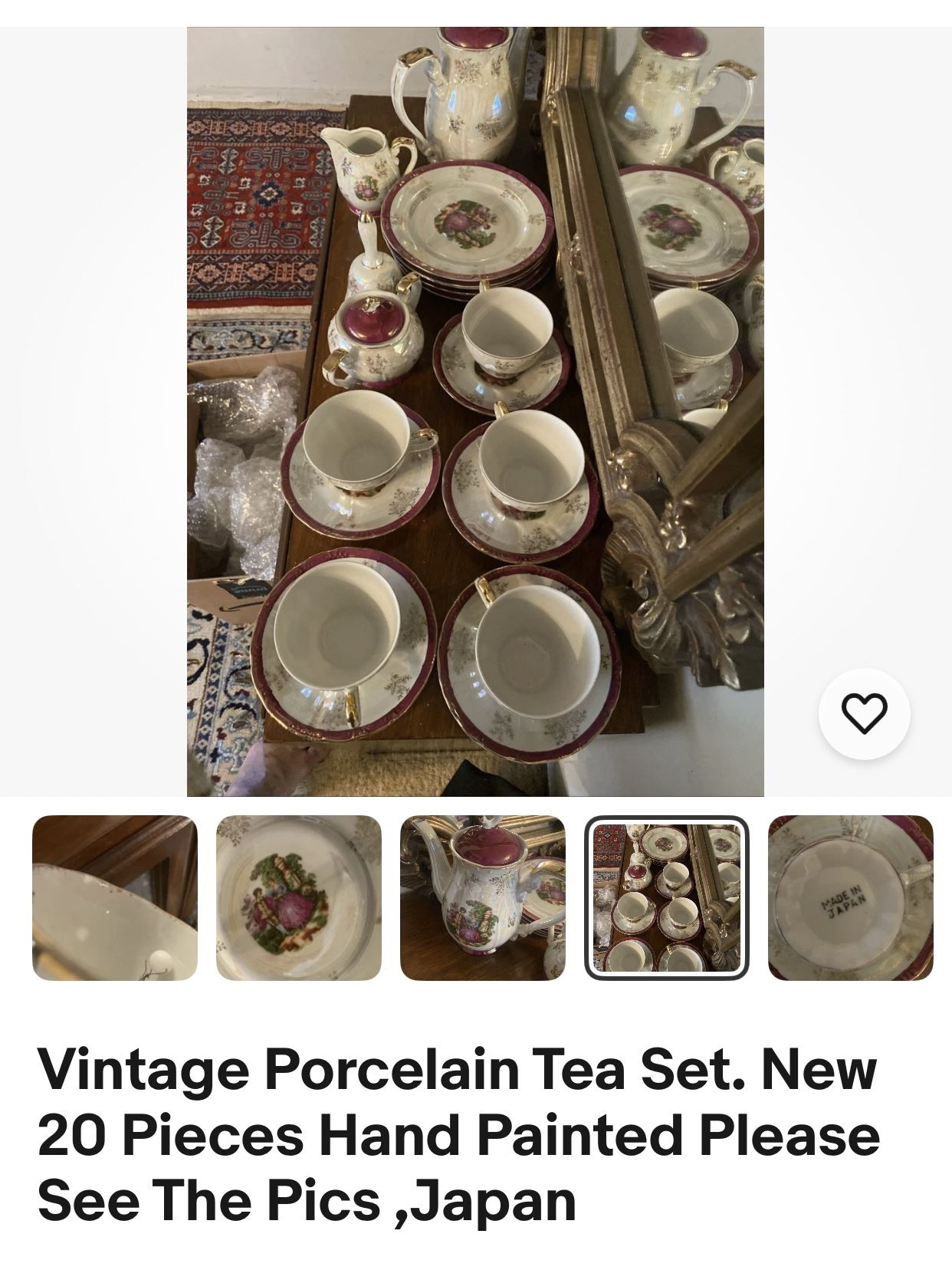Add tea set listing to favorites with heart icon
Viewport: 952px width, 1270px height.
pyautogui.click(x=864, y=714)
